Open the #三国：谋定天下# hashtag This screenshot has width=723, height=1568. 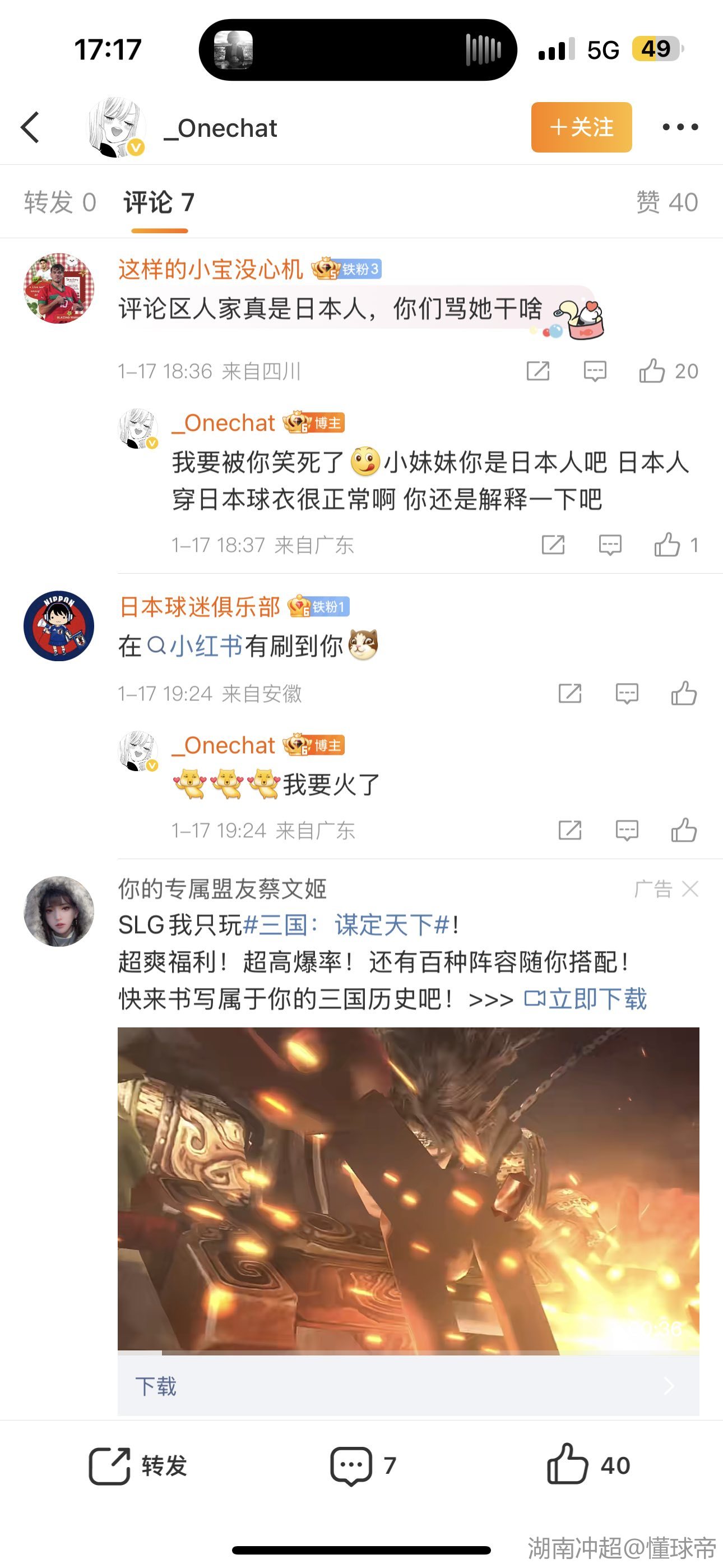pos(346,925)
